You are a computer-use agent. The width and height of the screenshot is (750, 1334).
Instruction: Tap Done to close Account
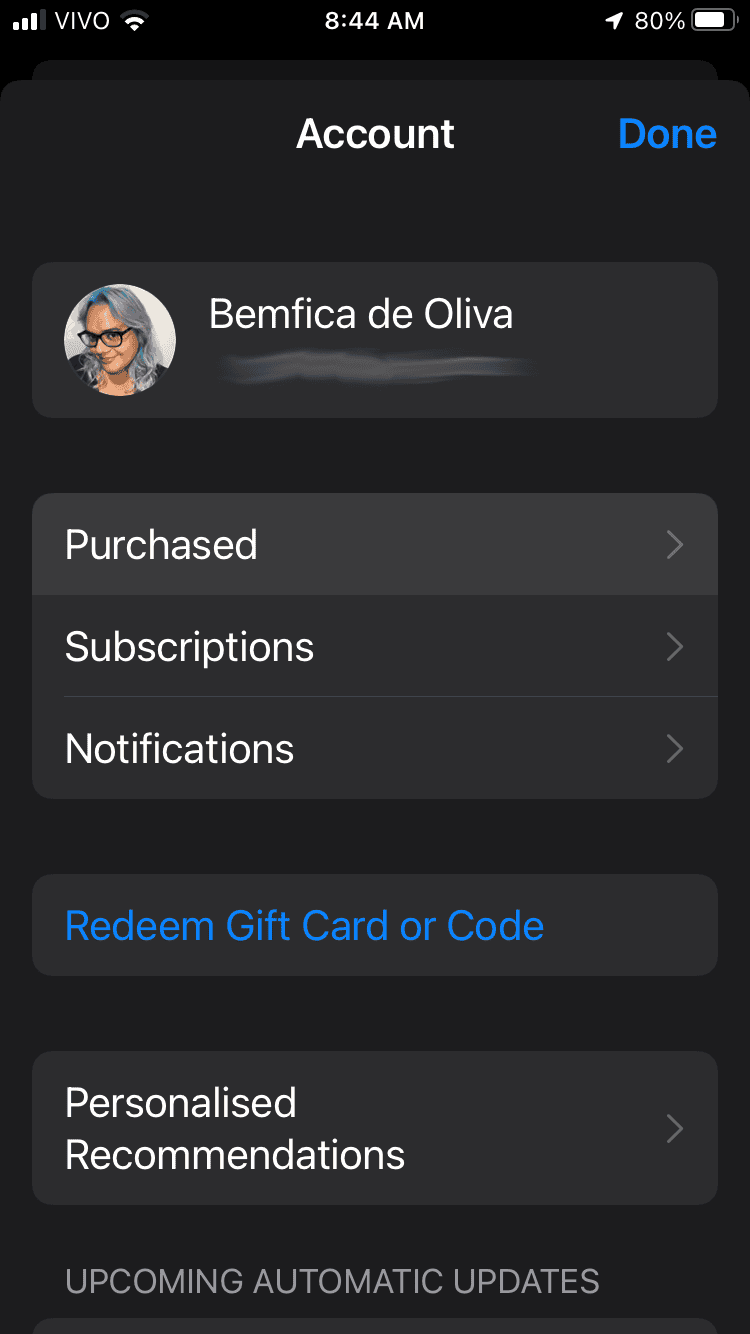pos(667,134)
